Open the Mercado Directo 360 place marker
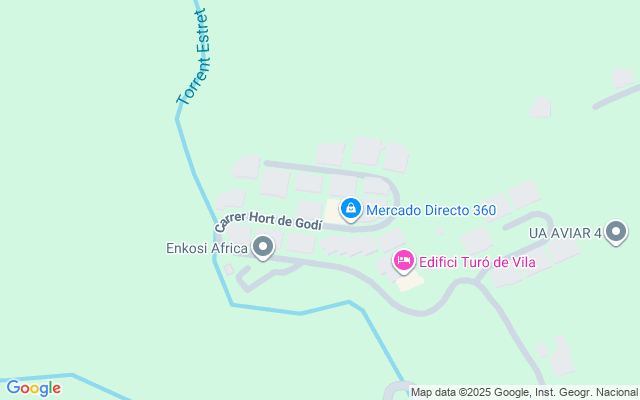The height and width of the screenshot is (400, 640). point(350,209)
